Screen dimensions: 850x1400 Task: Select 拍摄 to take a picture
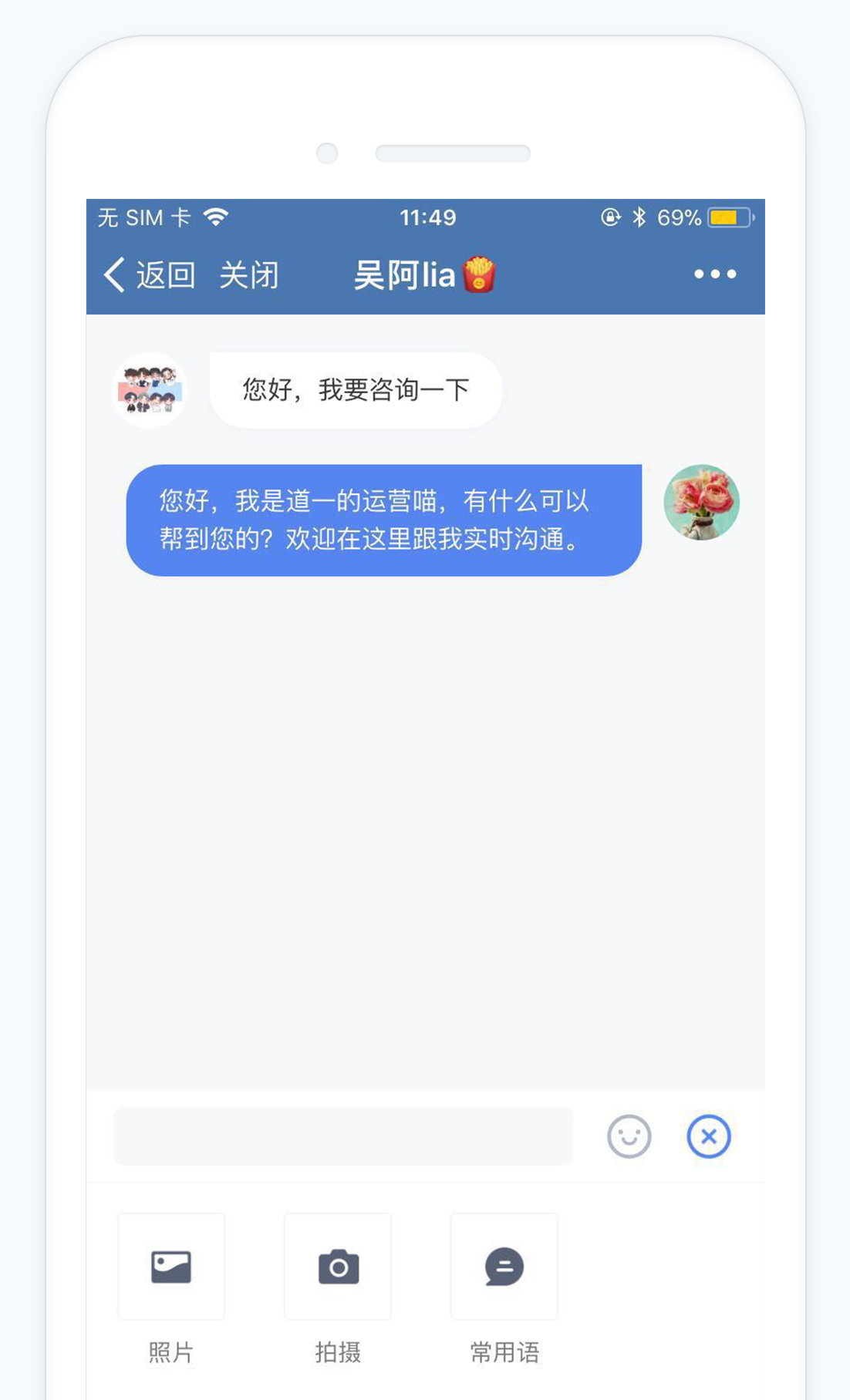tap(338, 1267)
